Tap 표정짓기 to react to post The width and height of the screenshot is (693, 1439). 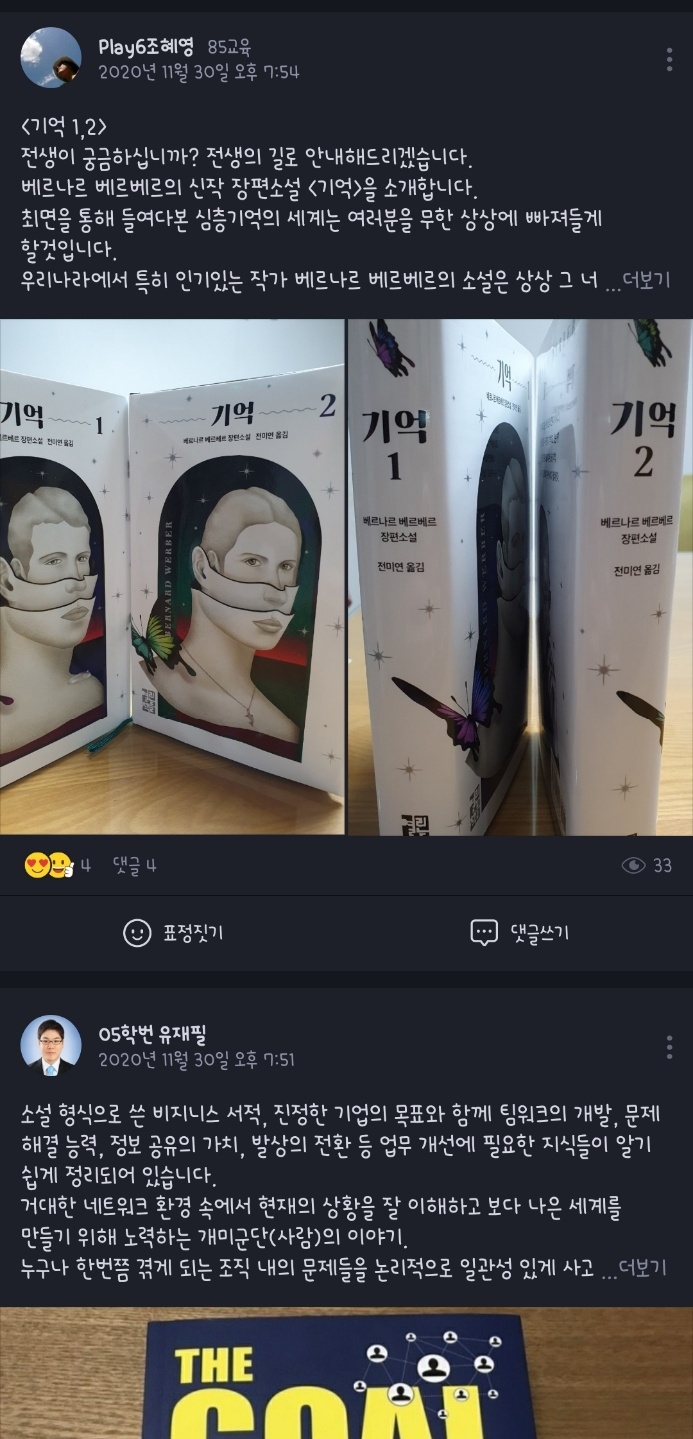173,933
